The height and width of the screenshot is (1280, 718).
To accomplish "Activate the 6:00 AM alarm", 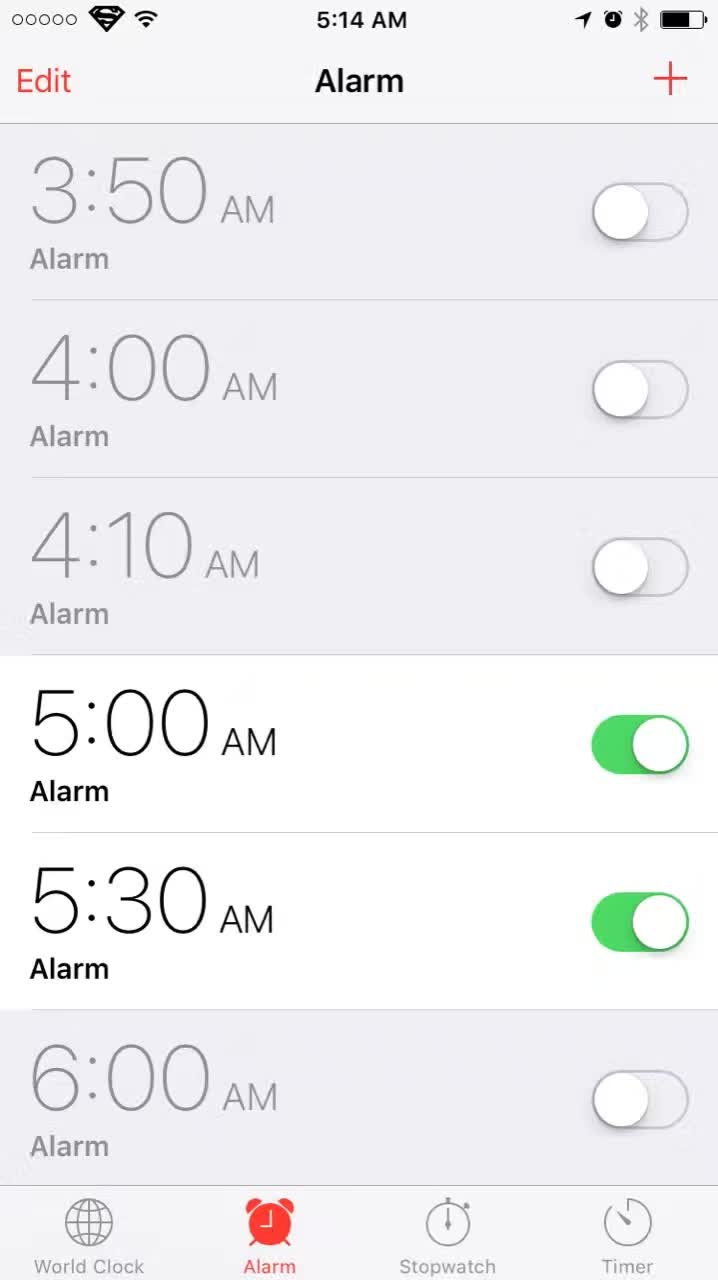I will point(640,1100).
